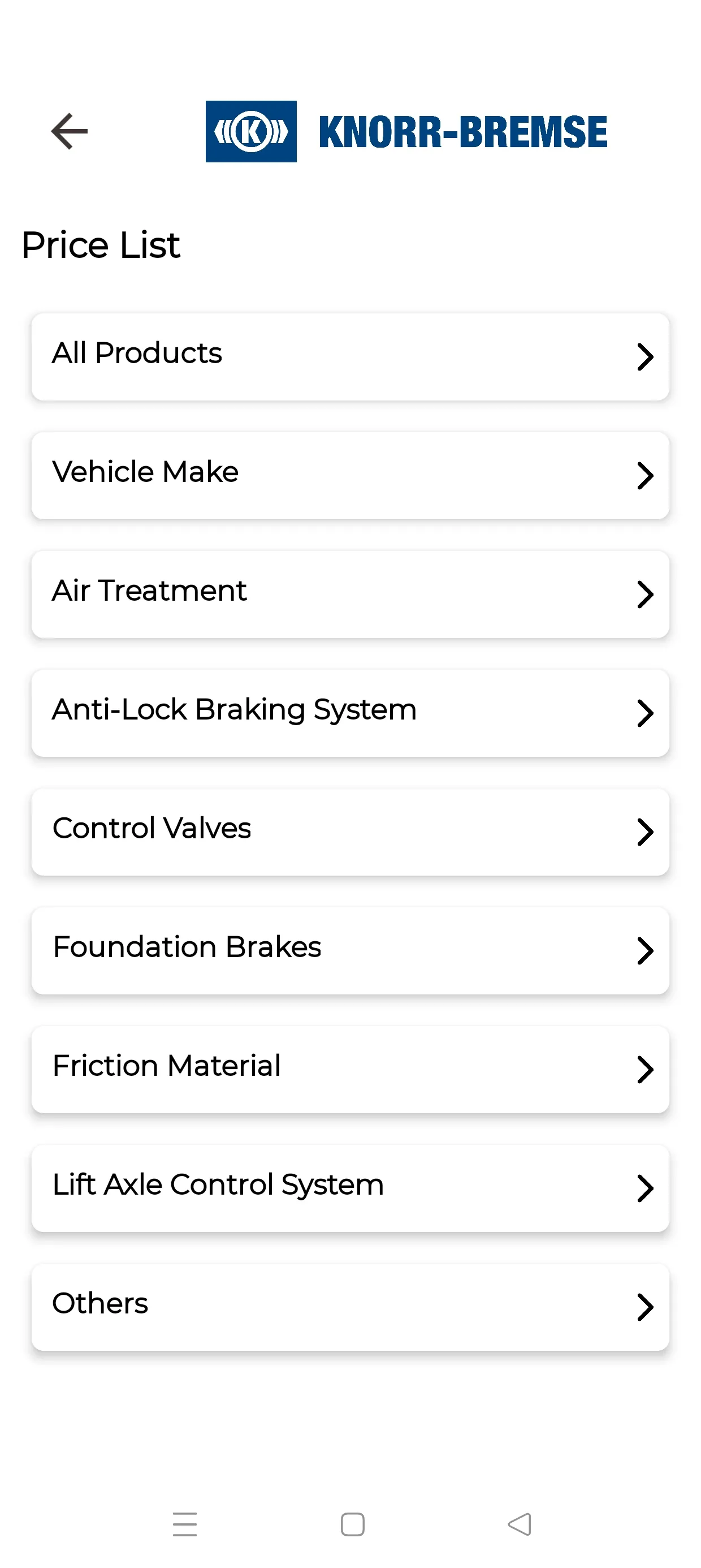Image resolution: width=701 pixels, height=1568 pixels.
Task: View Anti-Lock Braking System price list
Action: click(x=350, y=713)
